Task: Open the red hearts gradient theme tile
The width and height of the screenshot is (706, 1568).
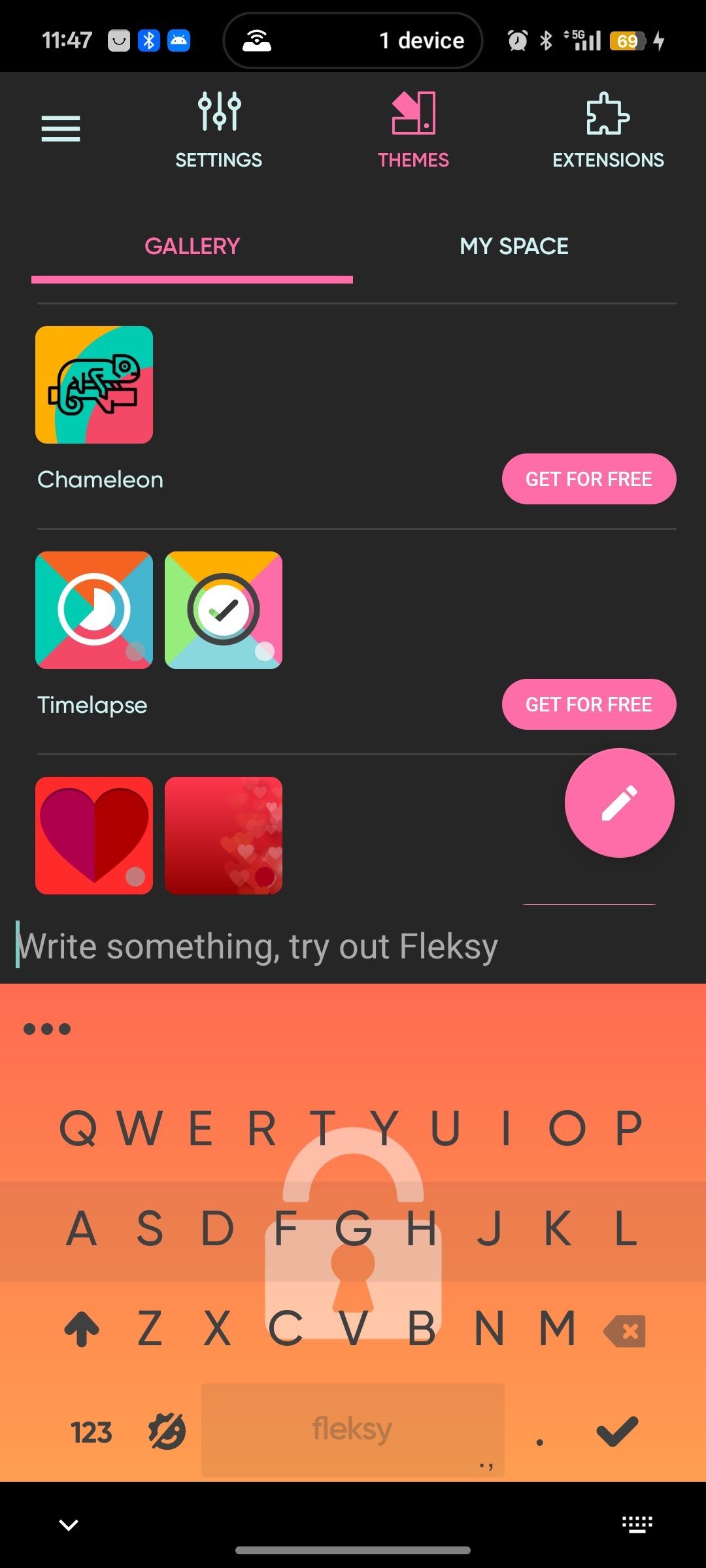Action: click(x=224, y=836)
